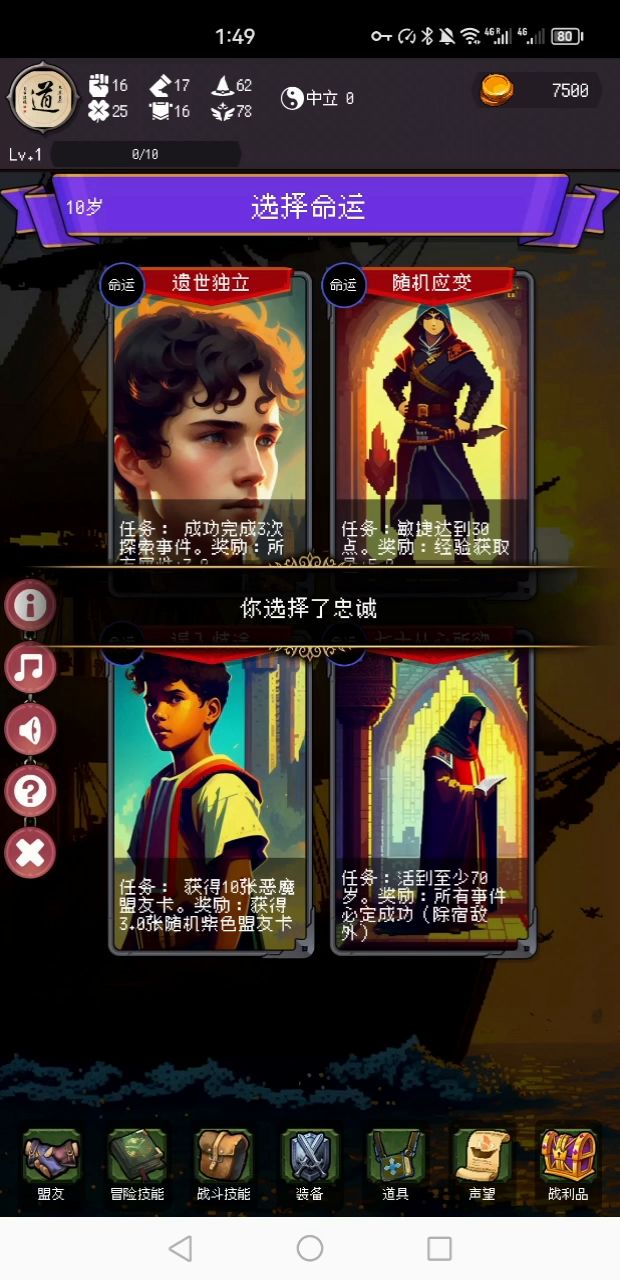This screenshot has width=620, height=1280.
Task: Open the 战利品 treasure chest
Action: (568, 1165)
